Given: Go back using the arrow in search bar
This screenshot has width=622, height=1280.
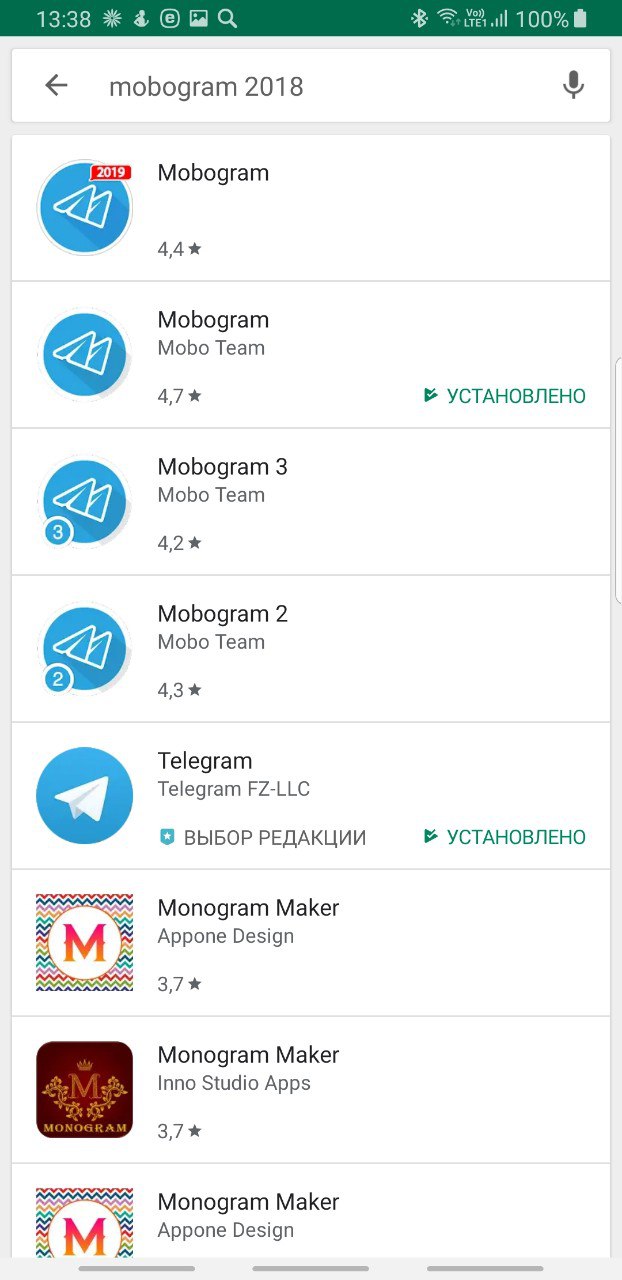Looking at the screenshot, I should pos(56,86).
